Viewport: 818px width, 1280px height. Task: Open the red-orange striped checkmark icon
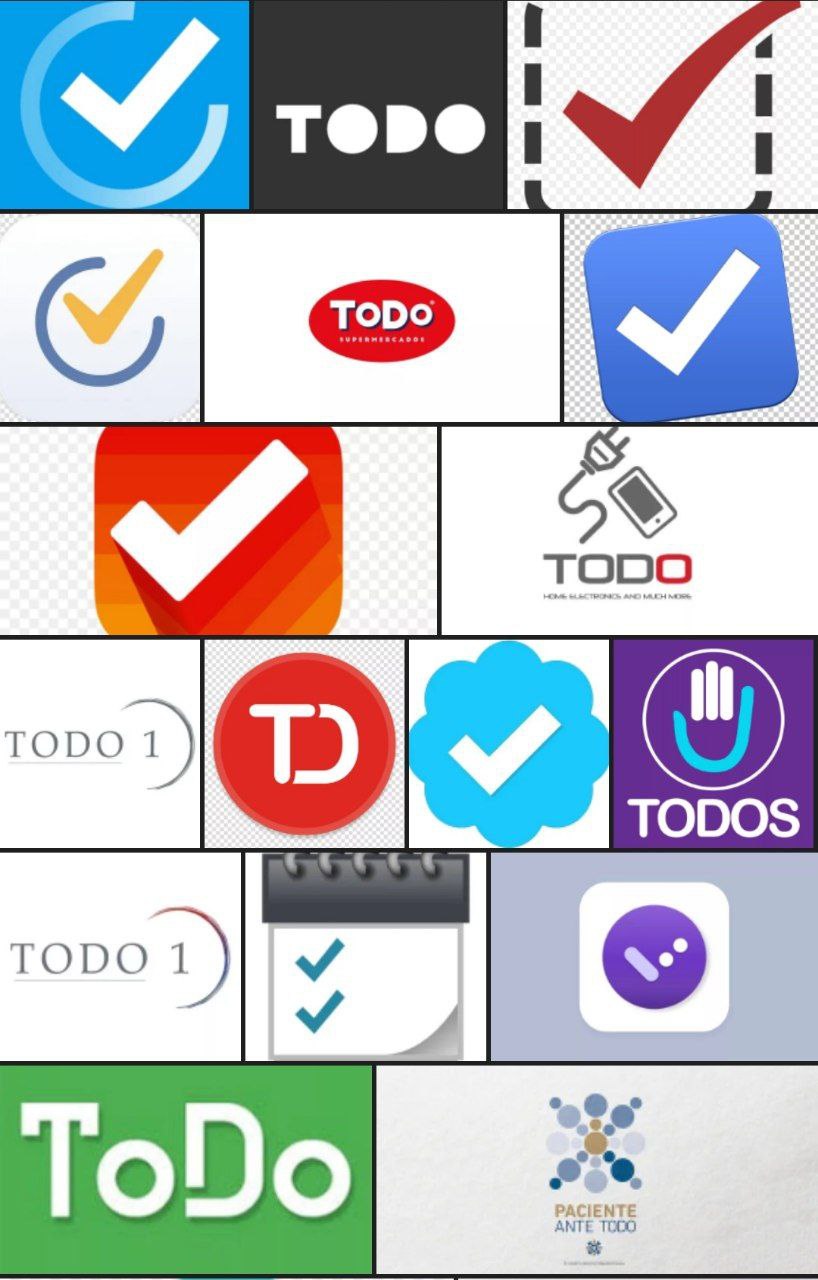point(219,530)
